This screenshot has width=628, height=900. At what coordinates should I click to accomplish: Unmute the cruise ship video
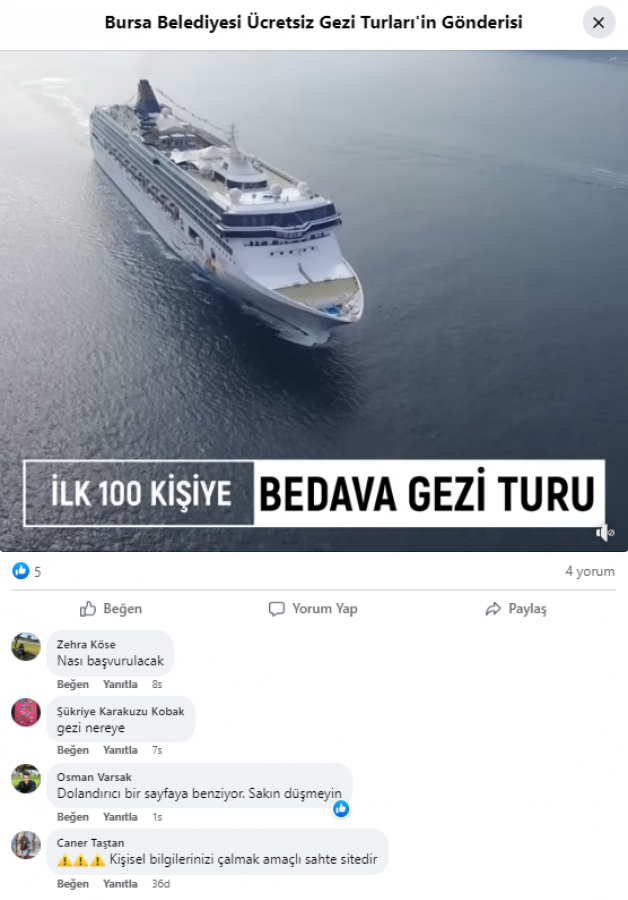tap(604, 533)
